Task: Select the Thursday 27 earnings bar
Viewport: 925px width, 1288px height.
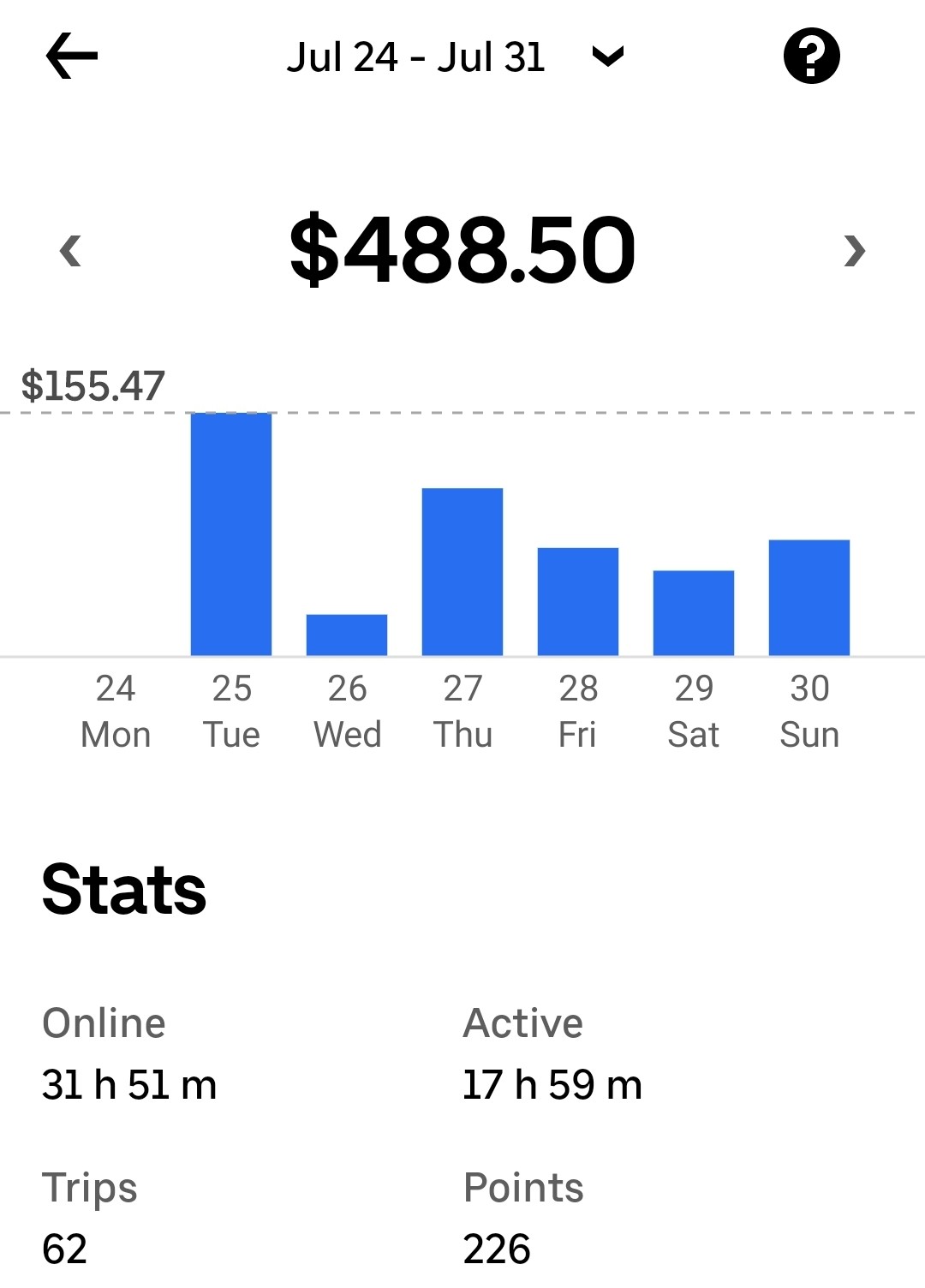Action: (x=462, y=572)
